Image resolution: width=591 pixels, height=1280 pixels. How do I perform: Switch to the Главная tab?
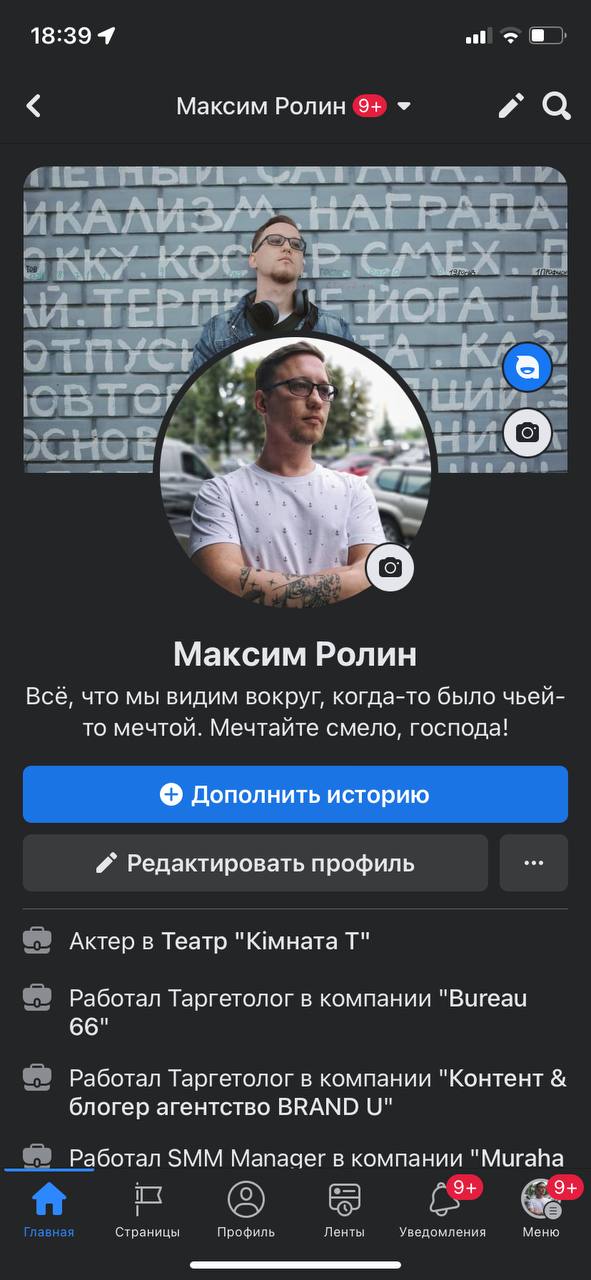tap(49, 1209)
